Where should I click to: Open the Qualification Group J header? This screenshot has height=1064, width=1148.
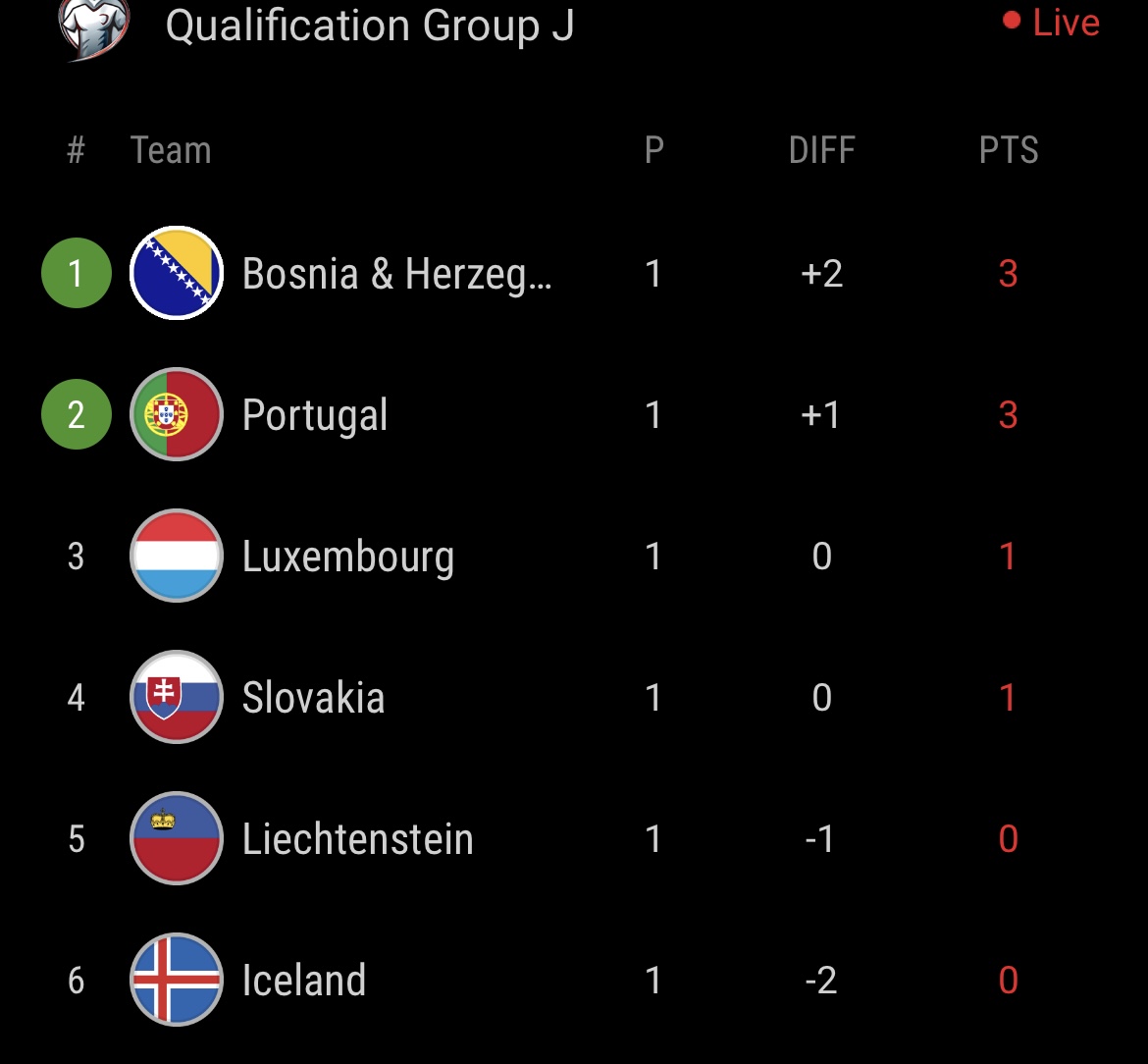coord(369,26)
